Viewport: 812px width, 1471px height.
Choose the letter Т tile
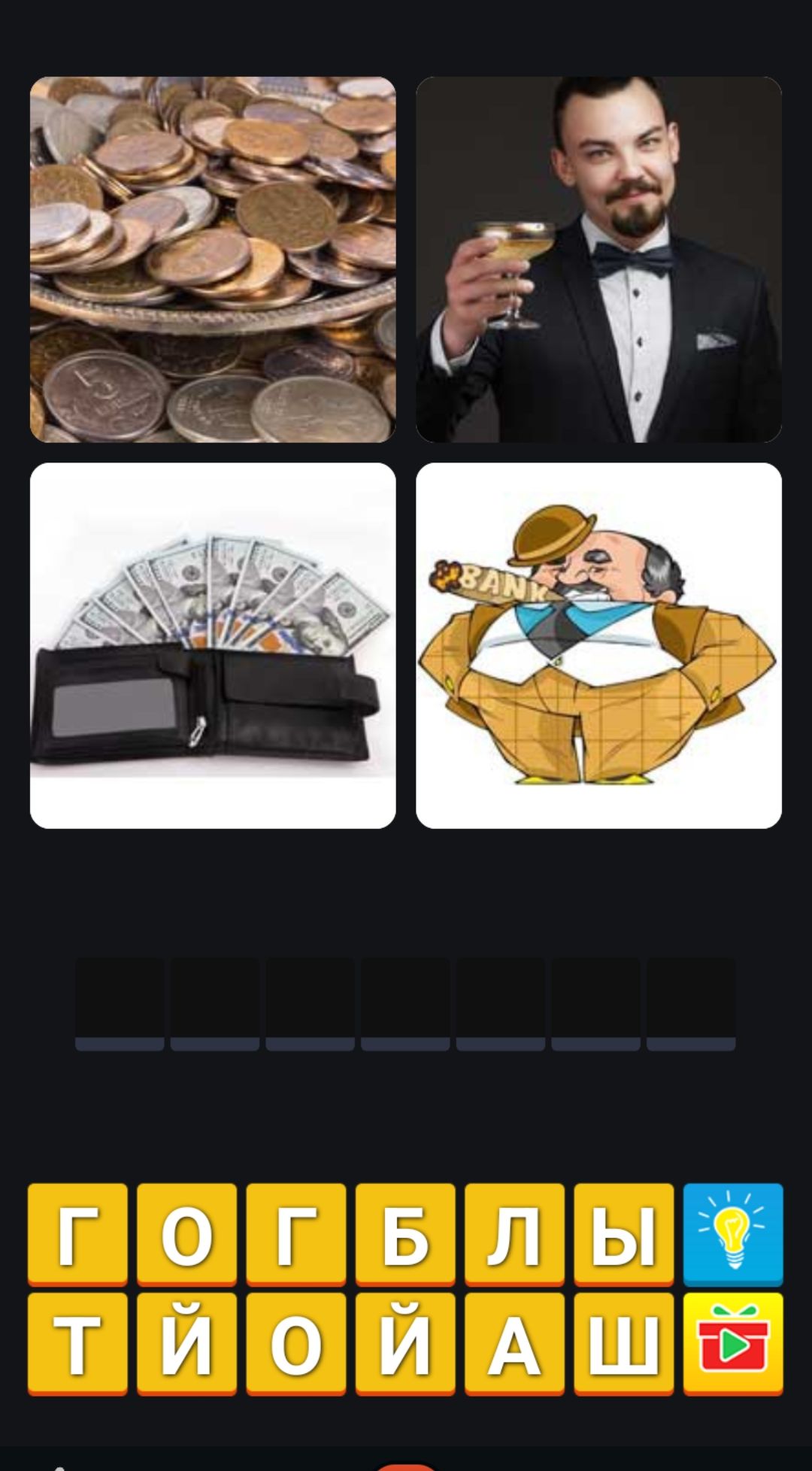(77, 1343)
